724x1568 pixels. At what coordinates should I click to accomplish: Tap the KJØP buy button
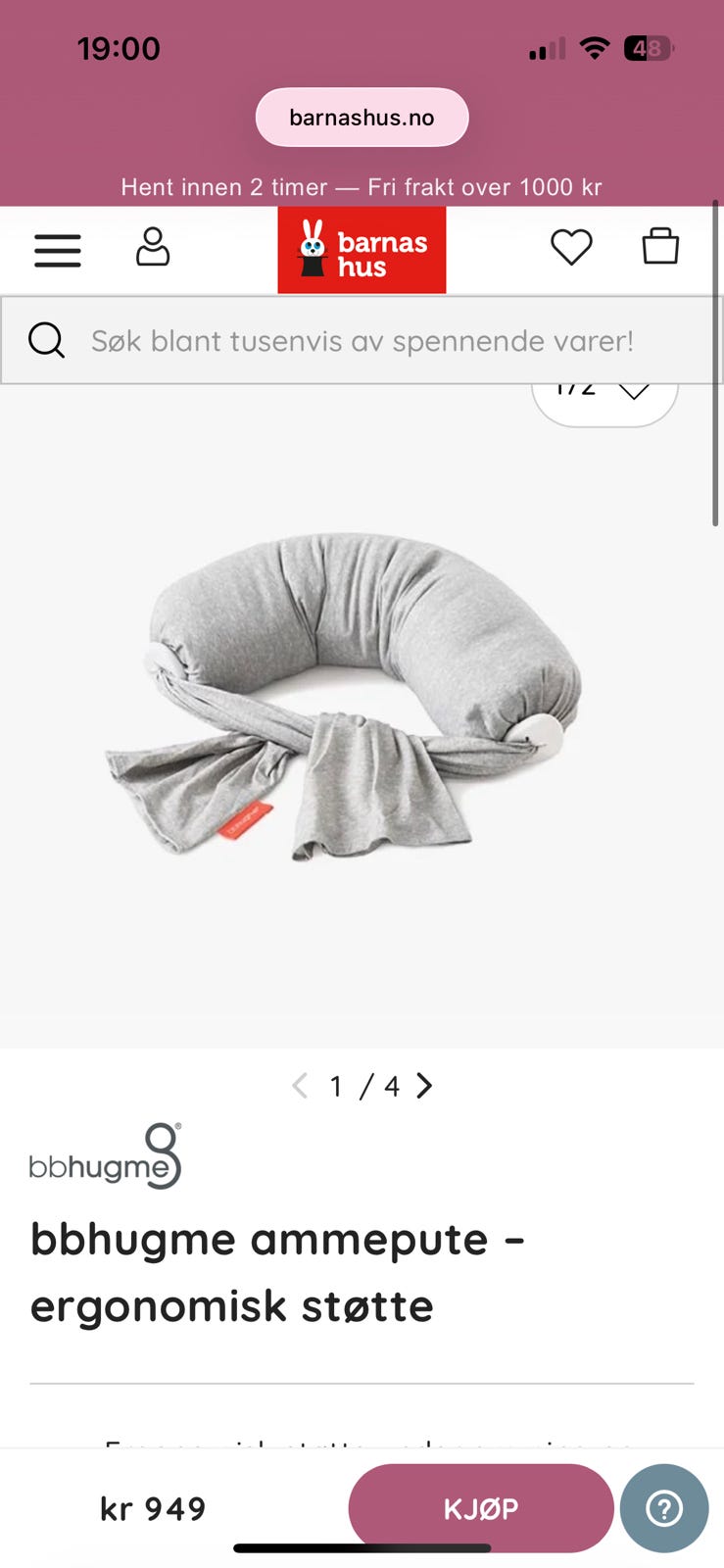click(481, 1508)
